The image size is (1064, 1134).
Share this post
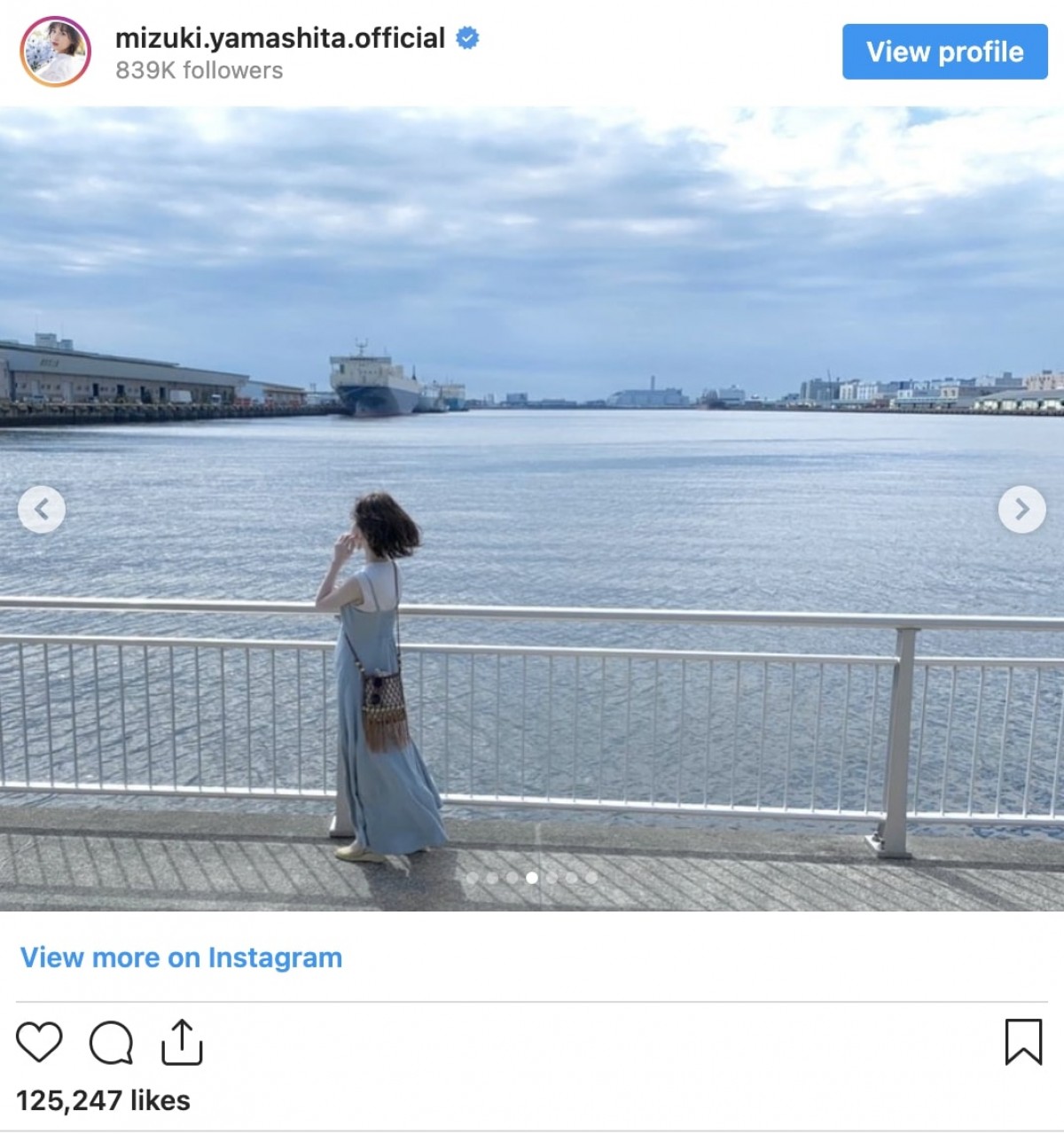click(x=182, y=1042)
